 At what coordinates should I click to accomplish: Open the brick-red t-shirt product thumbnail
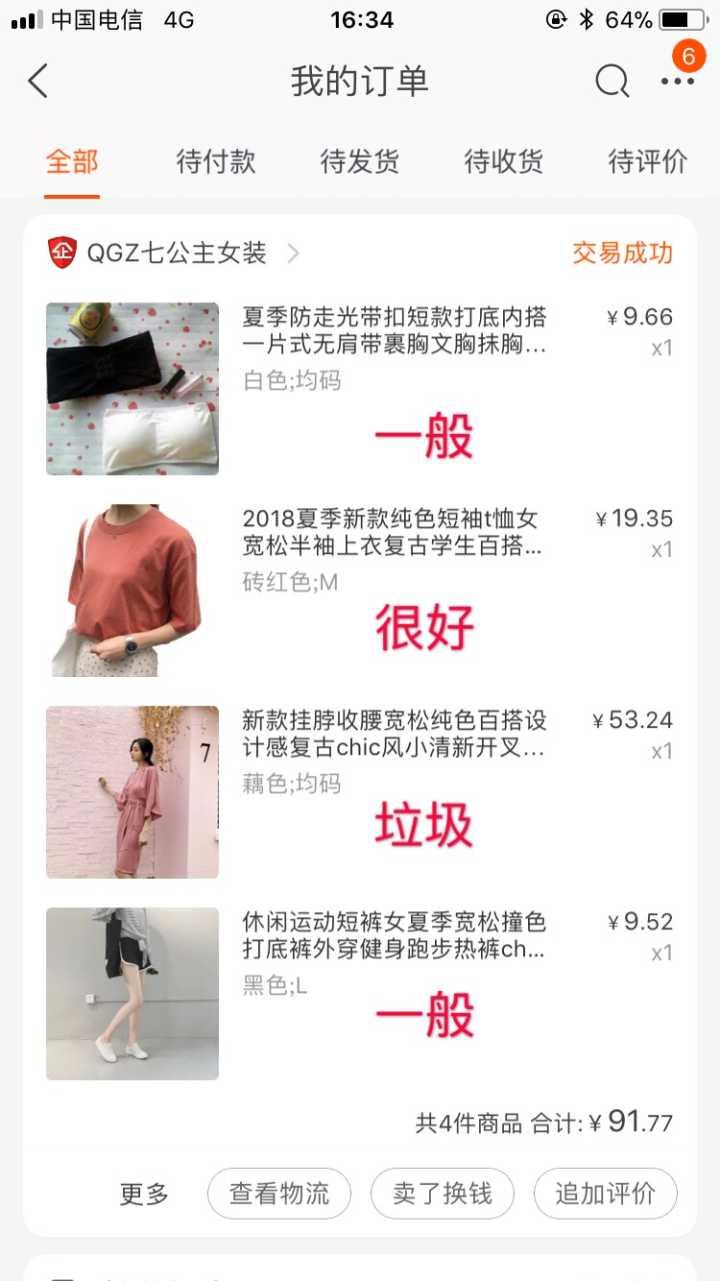click(x=132, y=589)
